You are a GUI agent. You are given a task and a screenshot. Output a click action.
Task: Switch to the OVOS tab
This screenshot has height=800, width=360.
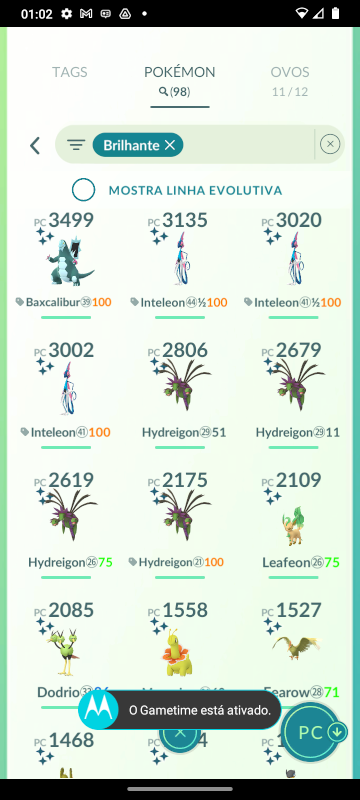pyautogui.click(x=290, y=81)
